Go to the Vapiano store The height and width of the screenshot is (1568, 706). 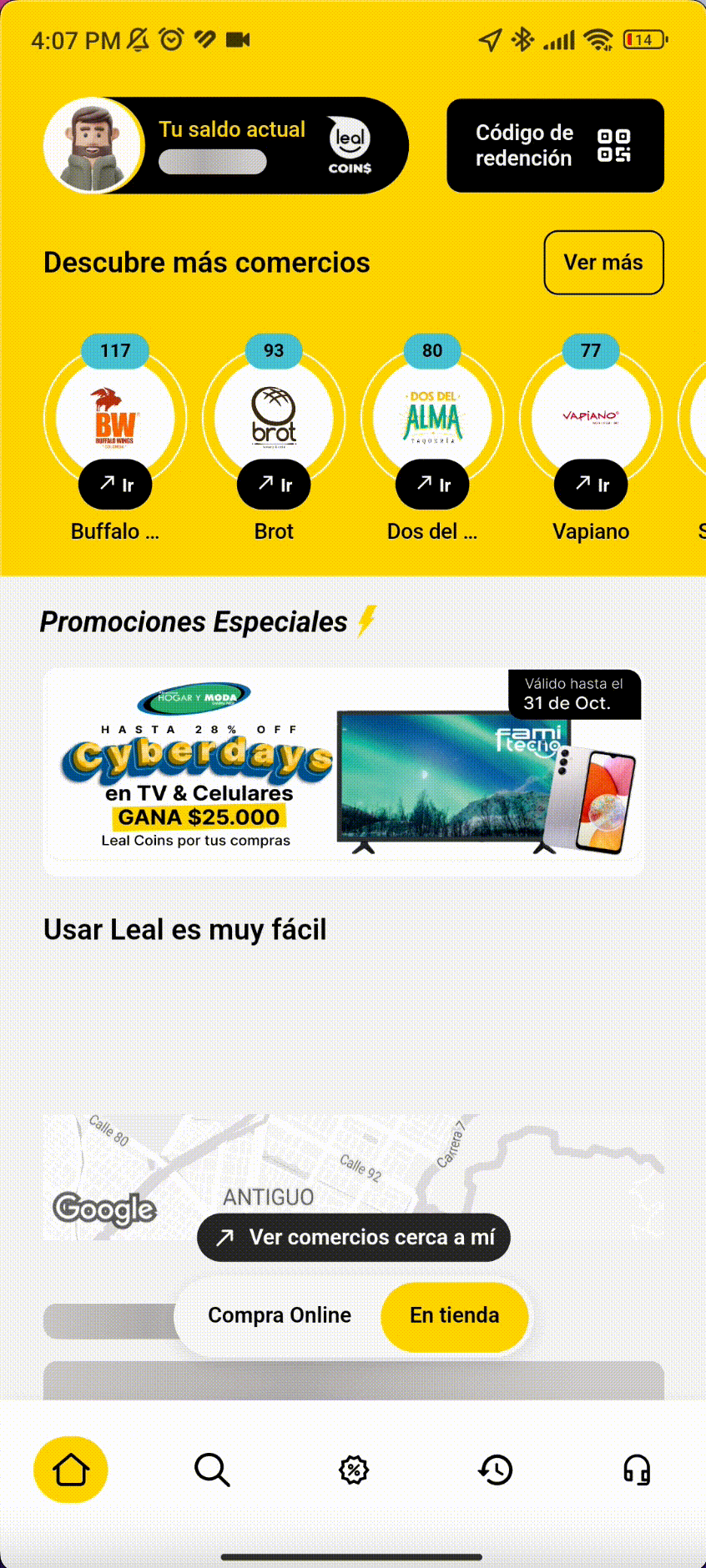pos(591,485)
